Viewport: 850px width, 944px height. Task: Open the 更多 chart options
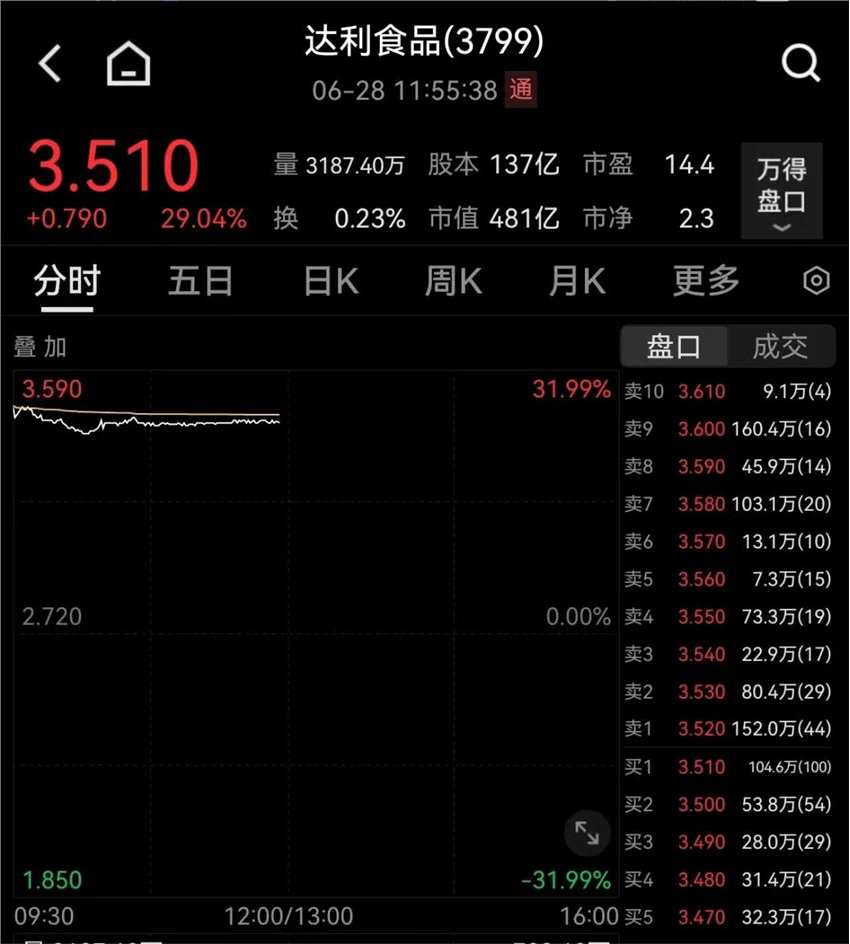(706, 282)
